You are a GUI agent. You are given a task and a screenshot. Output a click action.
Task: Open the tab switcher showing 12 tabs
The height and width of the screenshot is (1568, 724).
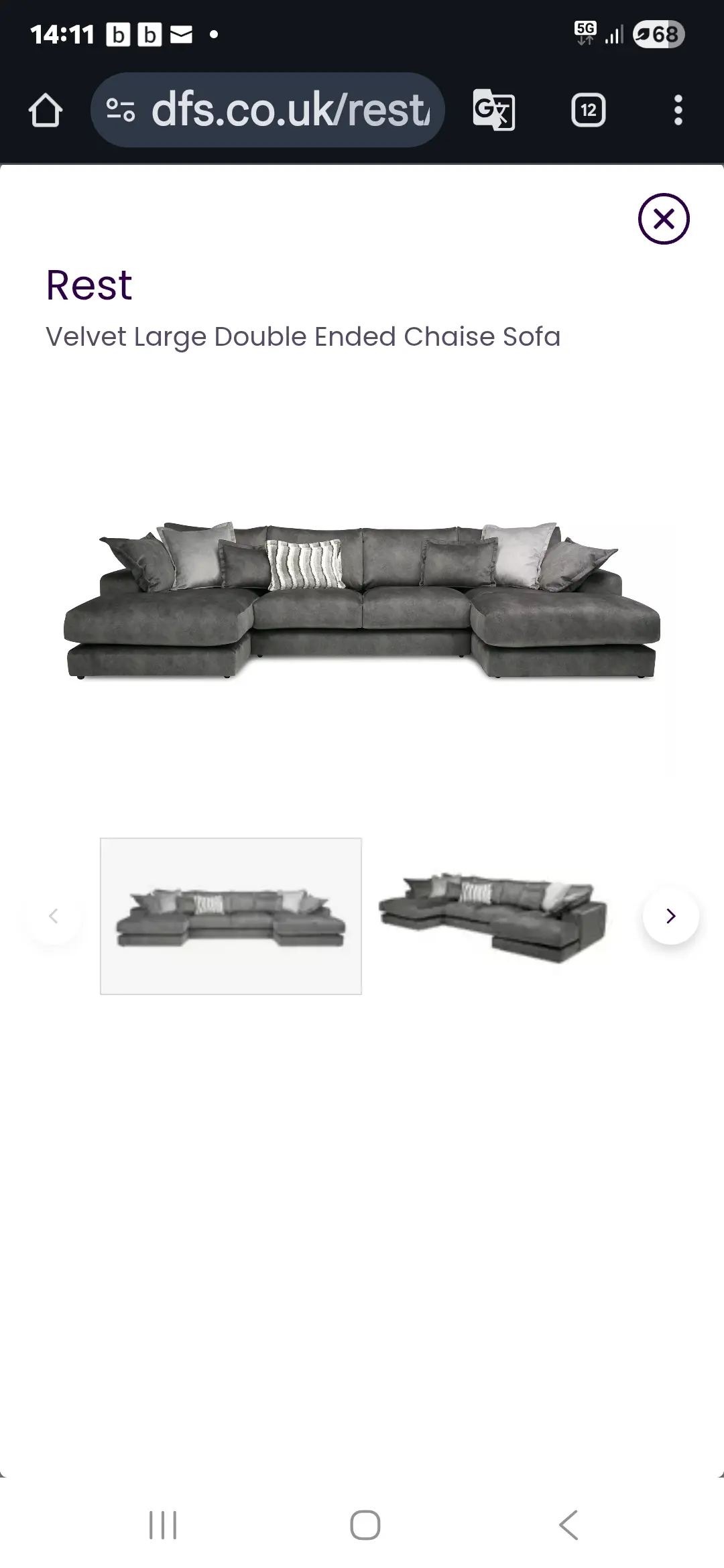pyautogui.click(x=588, y=110)
